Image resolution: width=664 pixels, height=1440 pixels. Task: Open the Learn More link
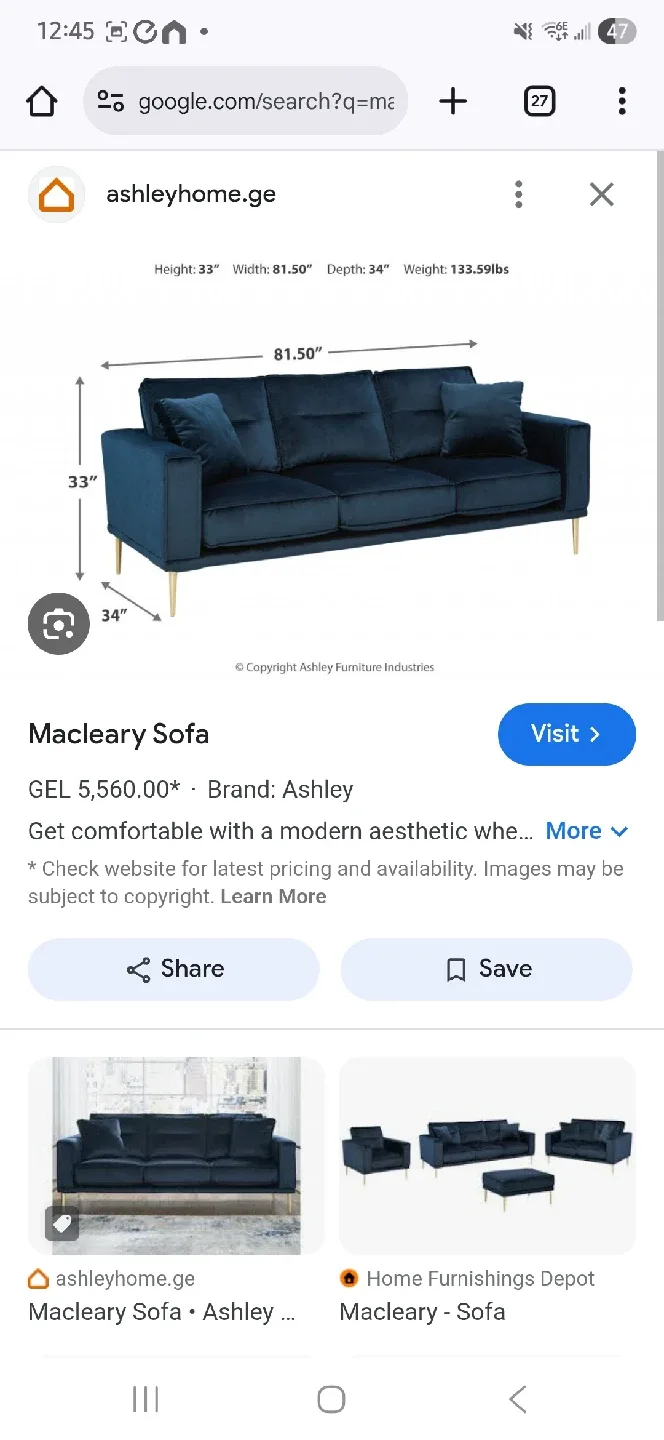click(x=273, y=897)
